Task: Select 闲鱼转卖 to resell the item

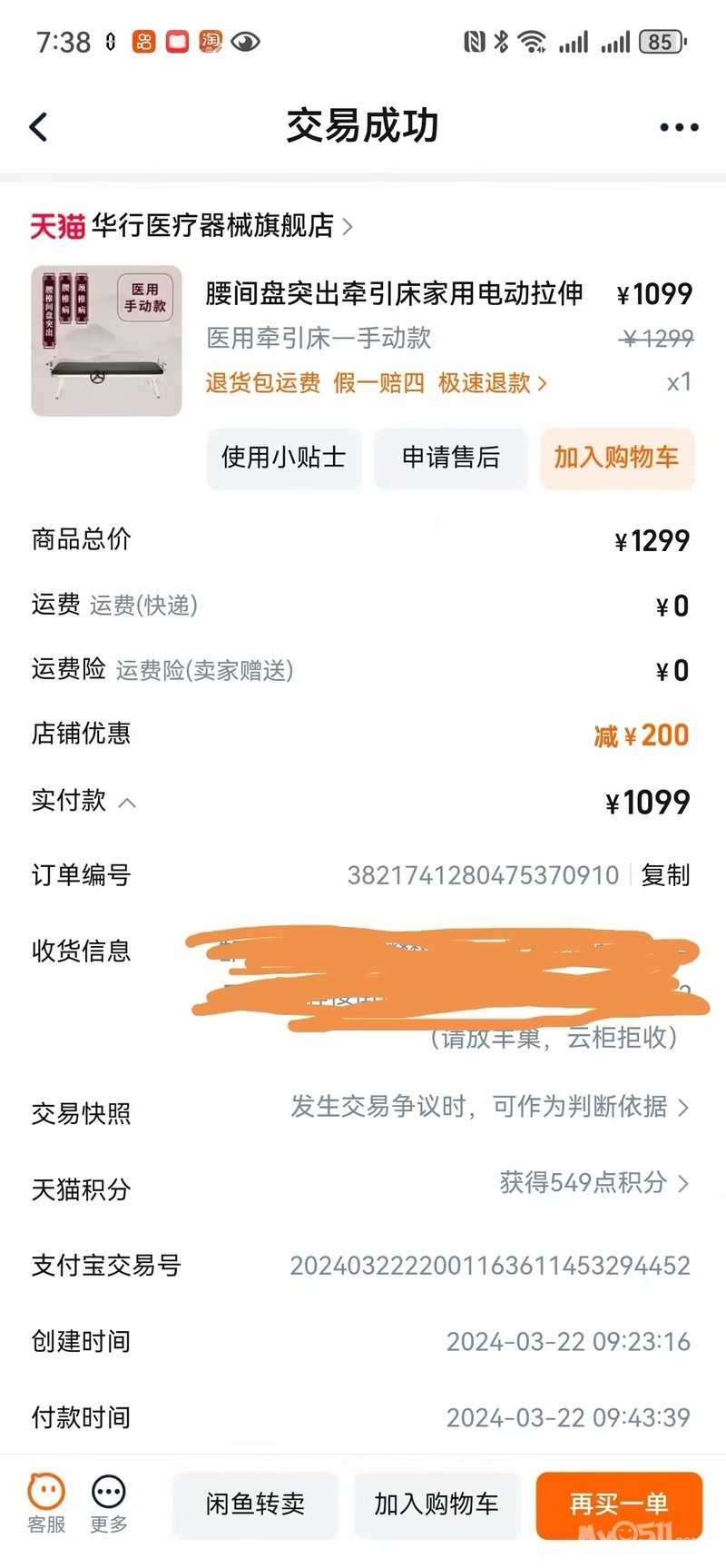Action: pos(255,1504)
